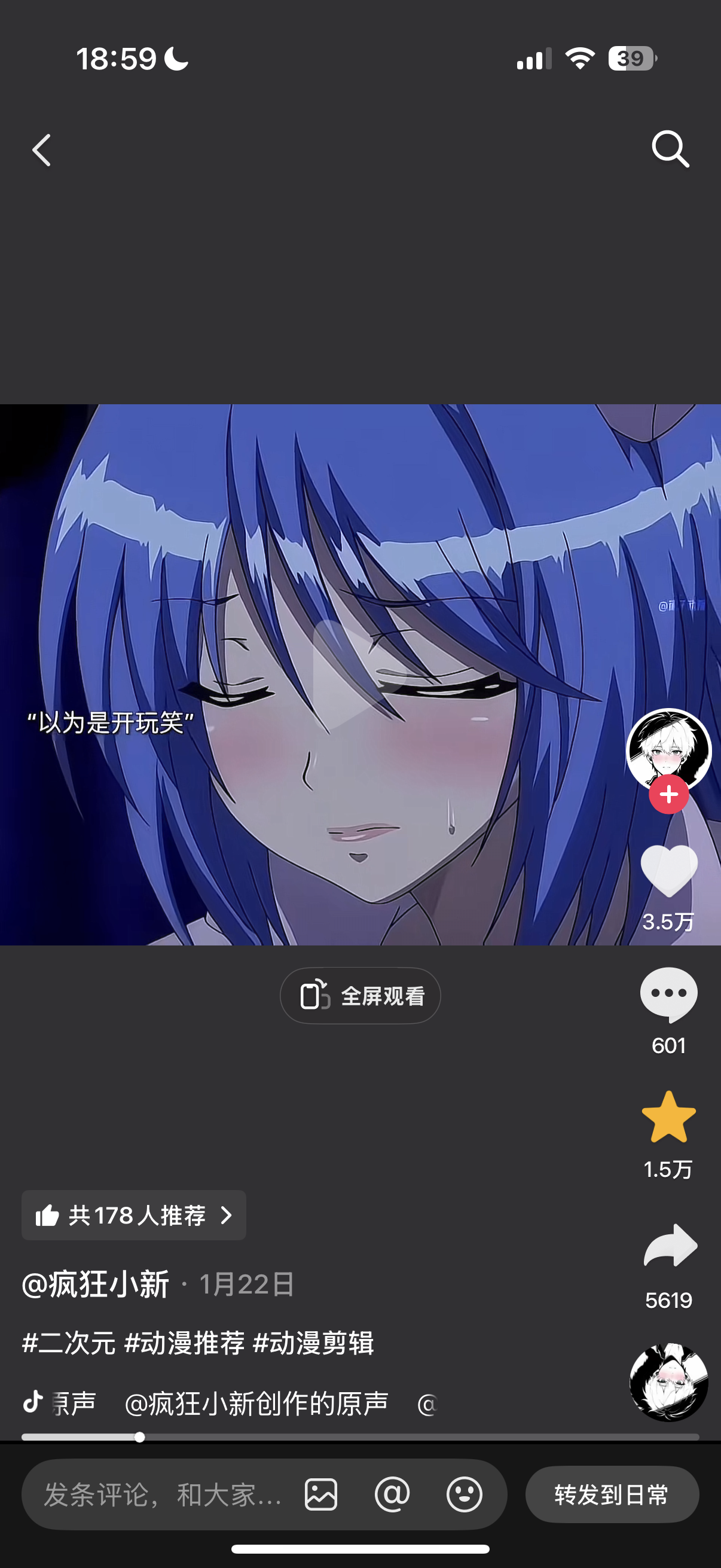Tap 转发到日常 repost button
The width and height of the screenshot is (721, 1568).
(612, 1494)
